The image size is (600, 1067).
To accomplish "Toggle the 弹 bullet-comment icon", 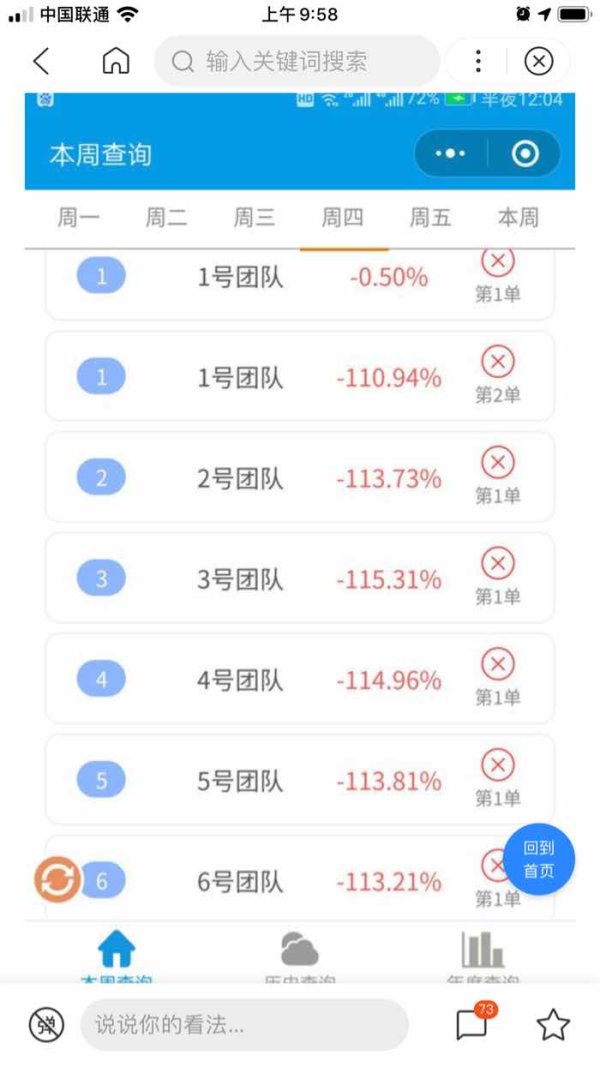I will (46, 1024).
